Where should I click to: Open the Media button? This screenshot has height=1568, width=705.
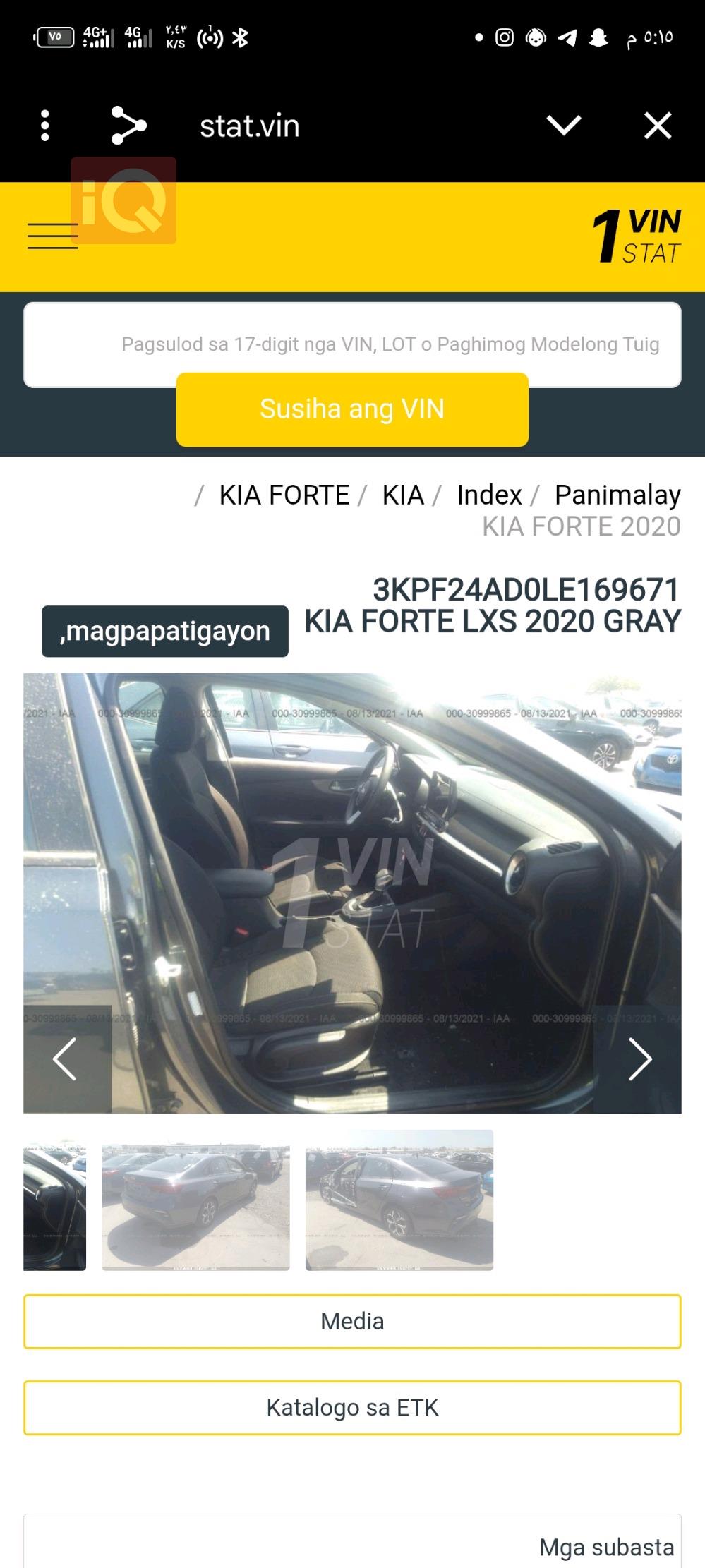[x=352, y=1321]
